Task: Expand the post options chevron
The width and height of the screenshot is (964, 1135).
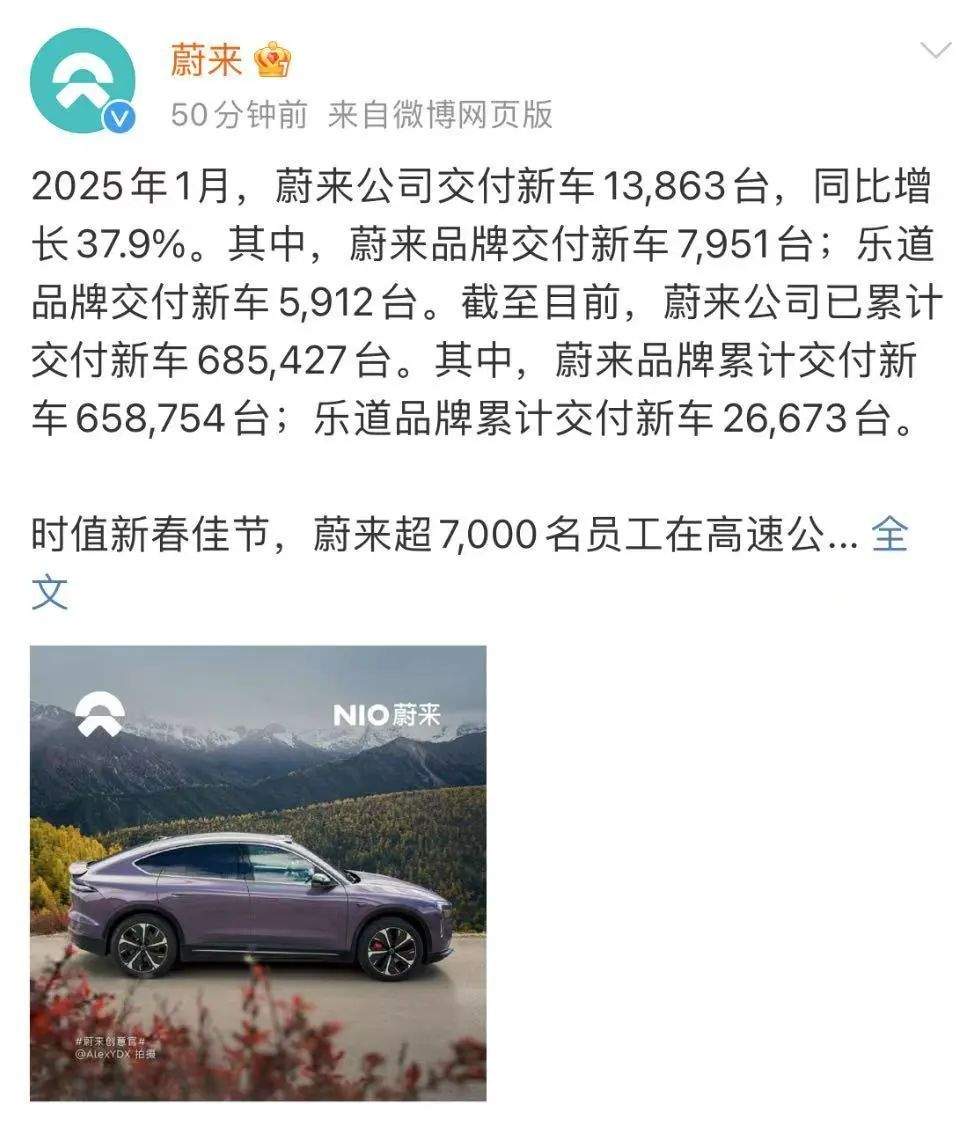Action: [935, 50]
